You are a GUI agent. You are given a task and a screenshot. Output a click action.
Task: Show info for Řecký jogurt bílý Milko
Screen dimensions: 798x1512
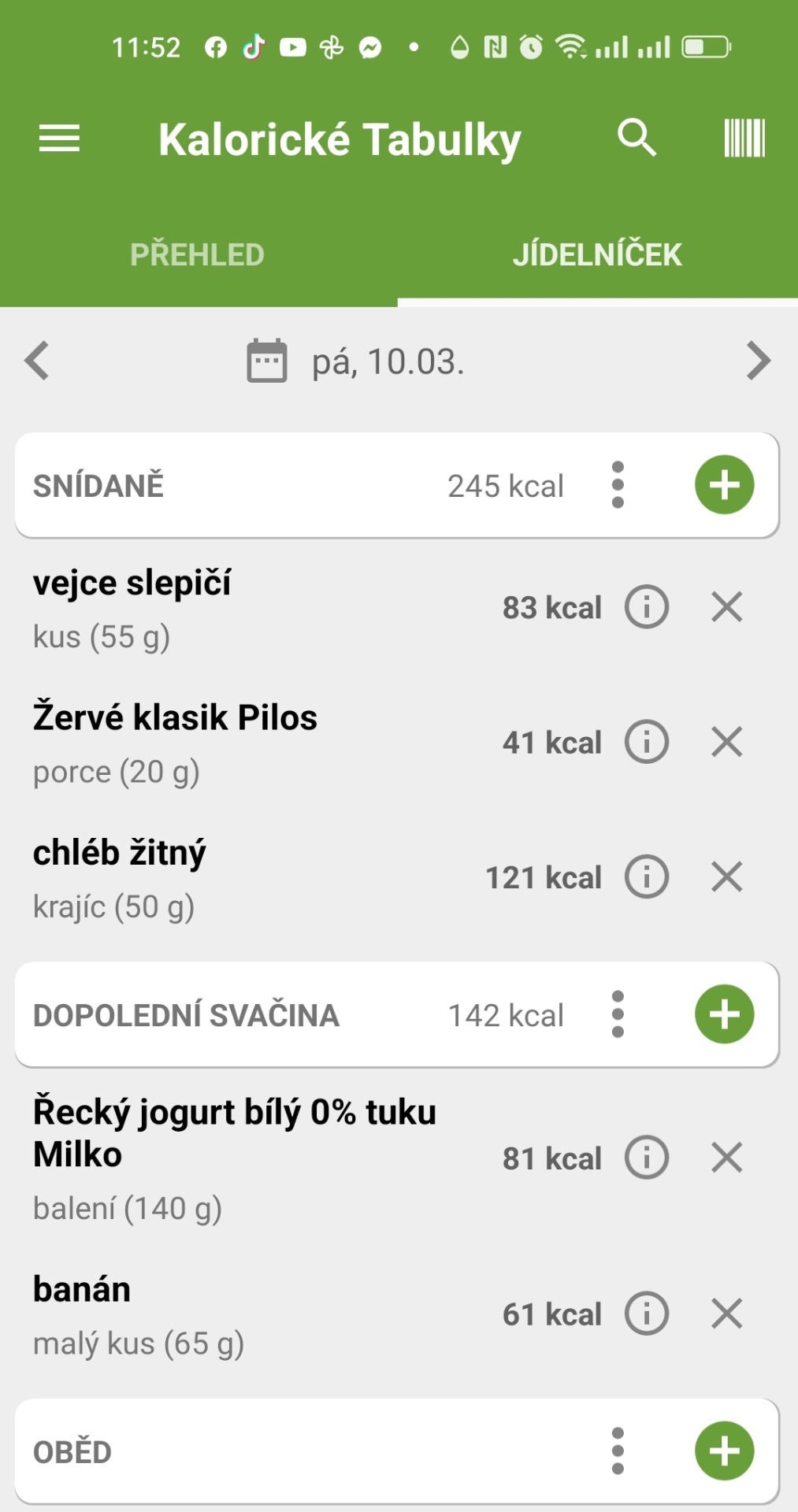pyautogui.click(x=645, y=1157)
